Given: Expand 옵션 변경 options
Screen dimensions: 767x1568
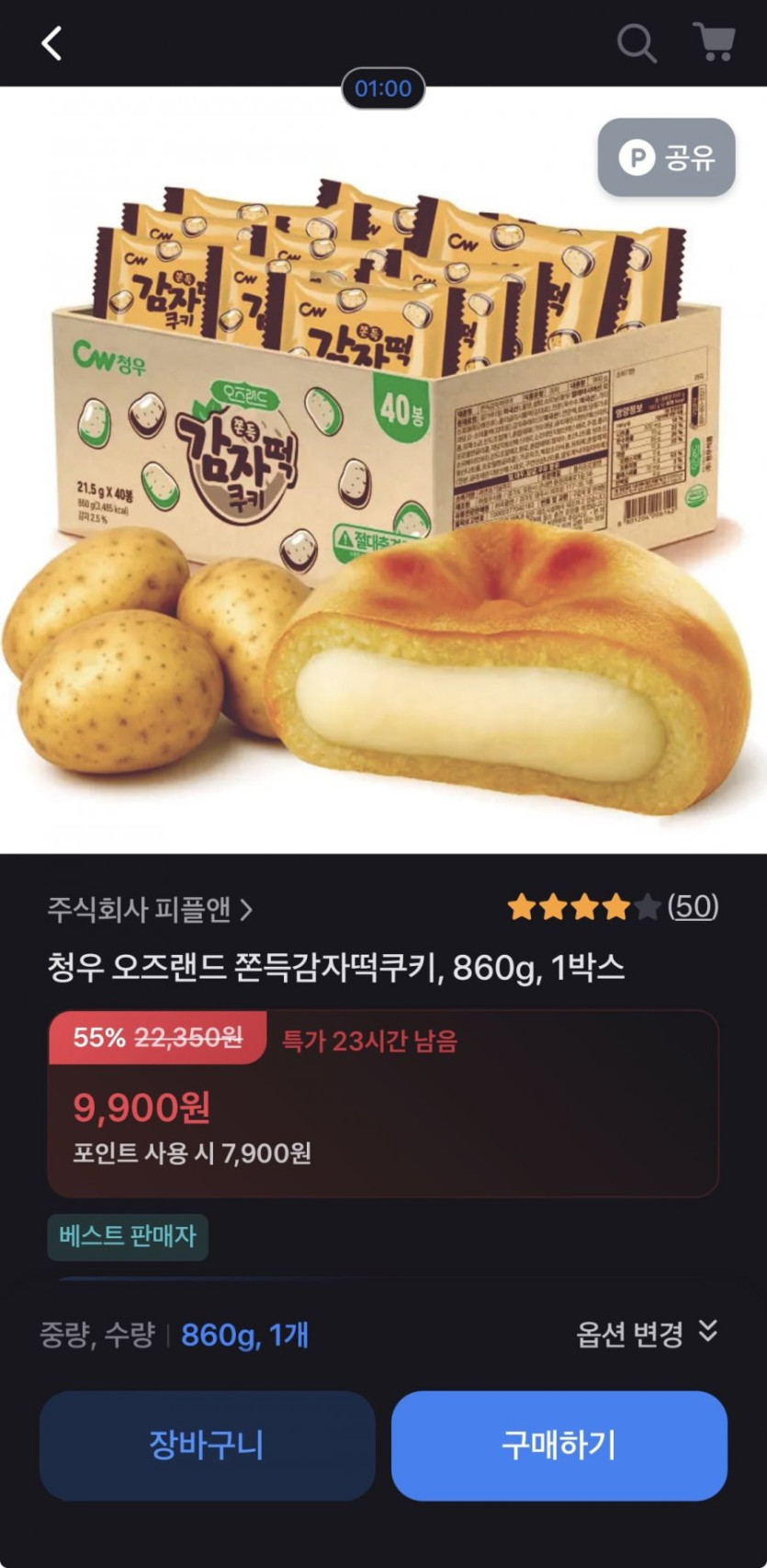Looking at the screenshot, I should tap(646, 1333).
